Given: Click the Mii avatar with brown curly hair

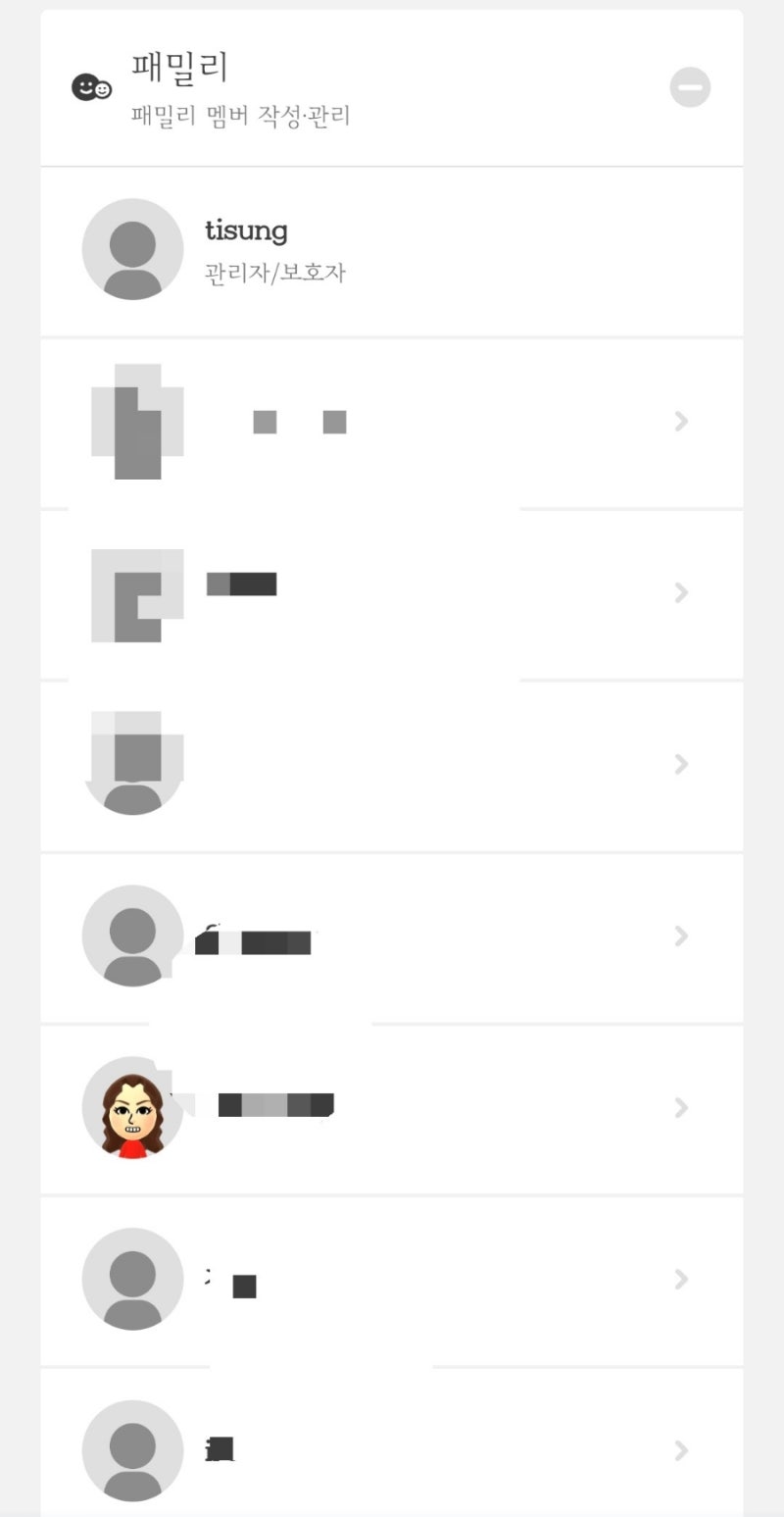Looking at the screenshot, I should [x=132, y=1108].
